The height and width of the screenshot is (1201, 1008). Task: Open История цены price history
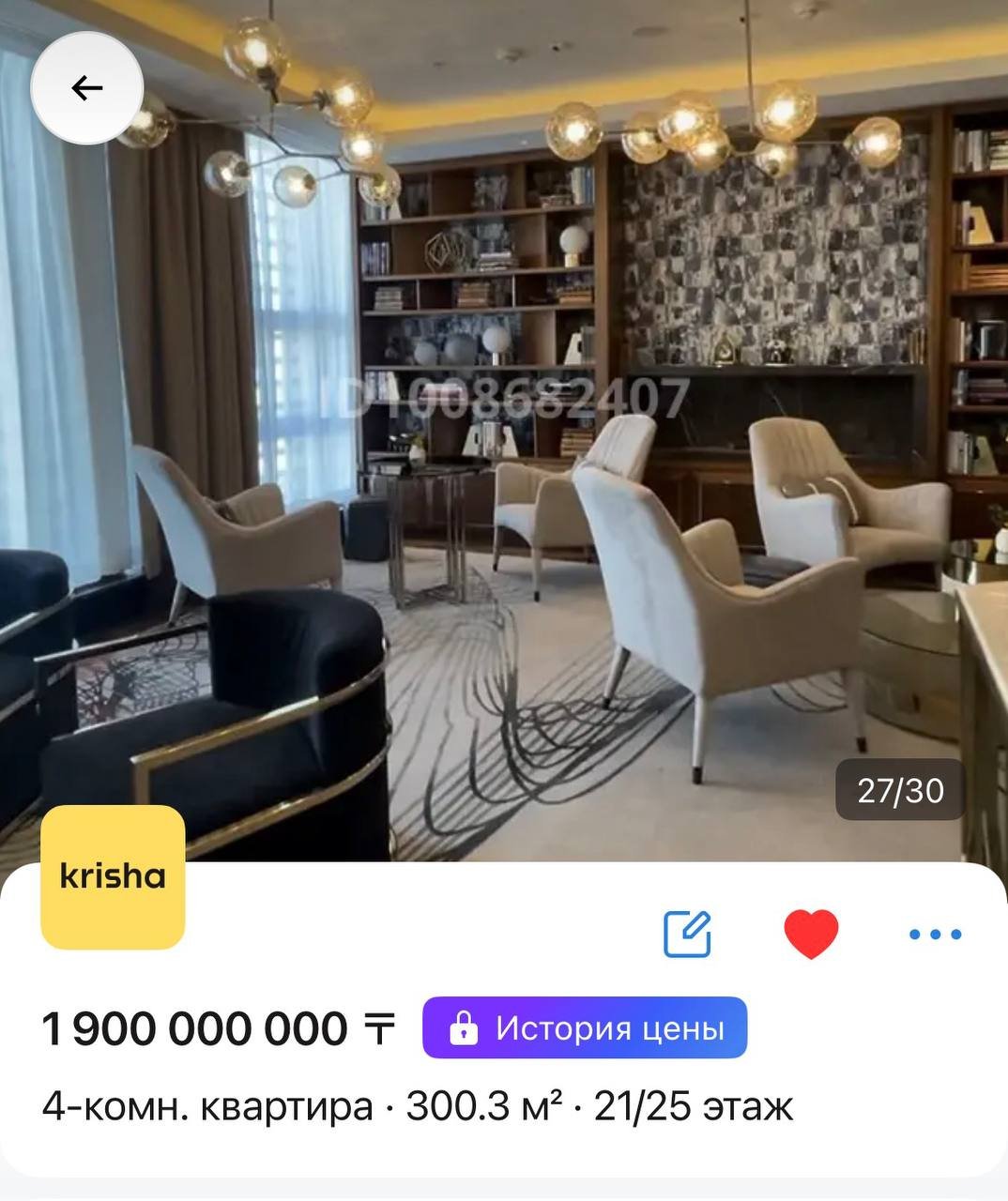coord(585,1028)
